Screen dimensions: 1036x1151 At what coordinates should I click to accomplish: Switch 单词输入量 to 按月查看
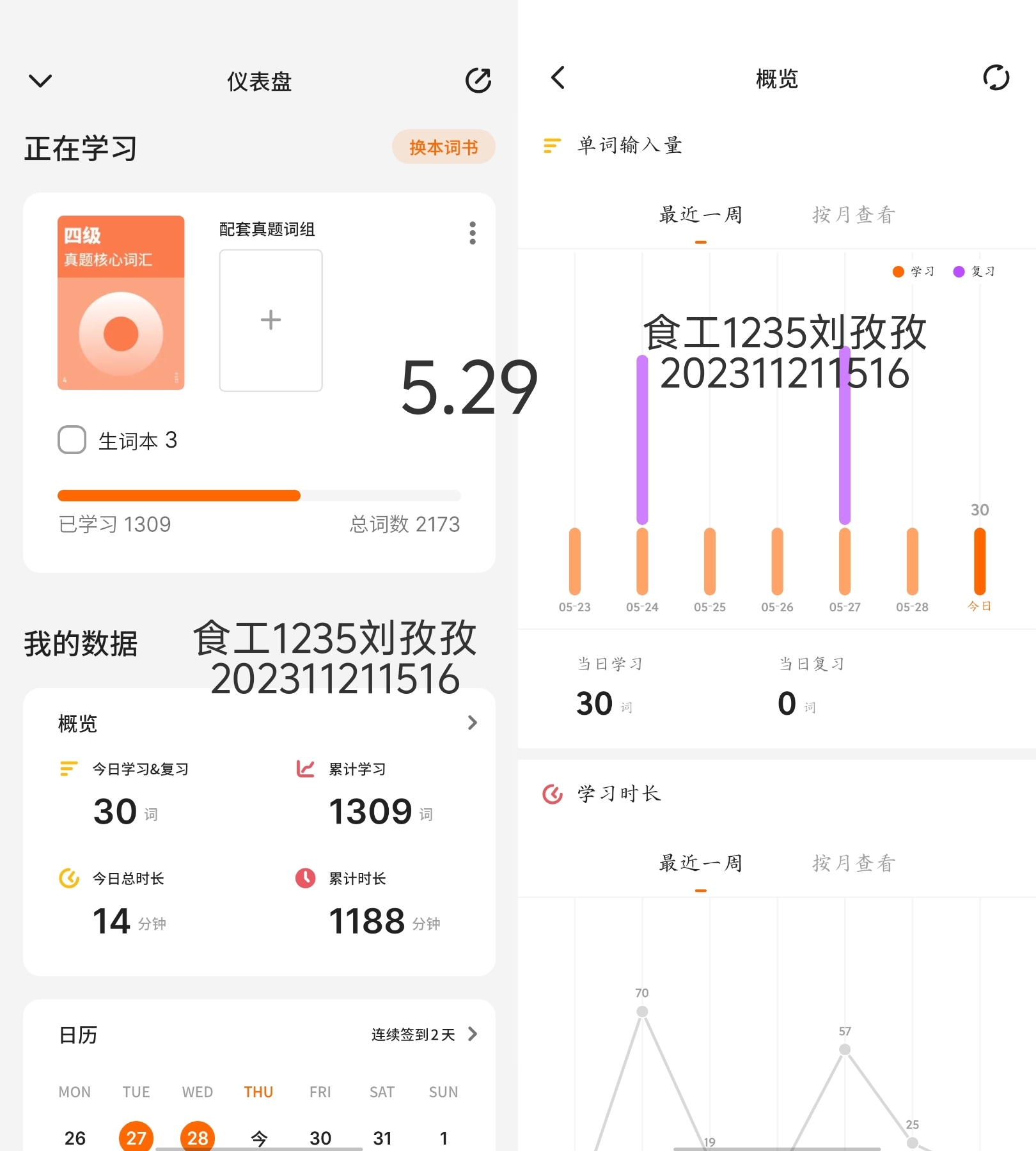pos(854,215)
